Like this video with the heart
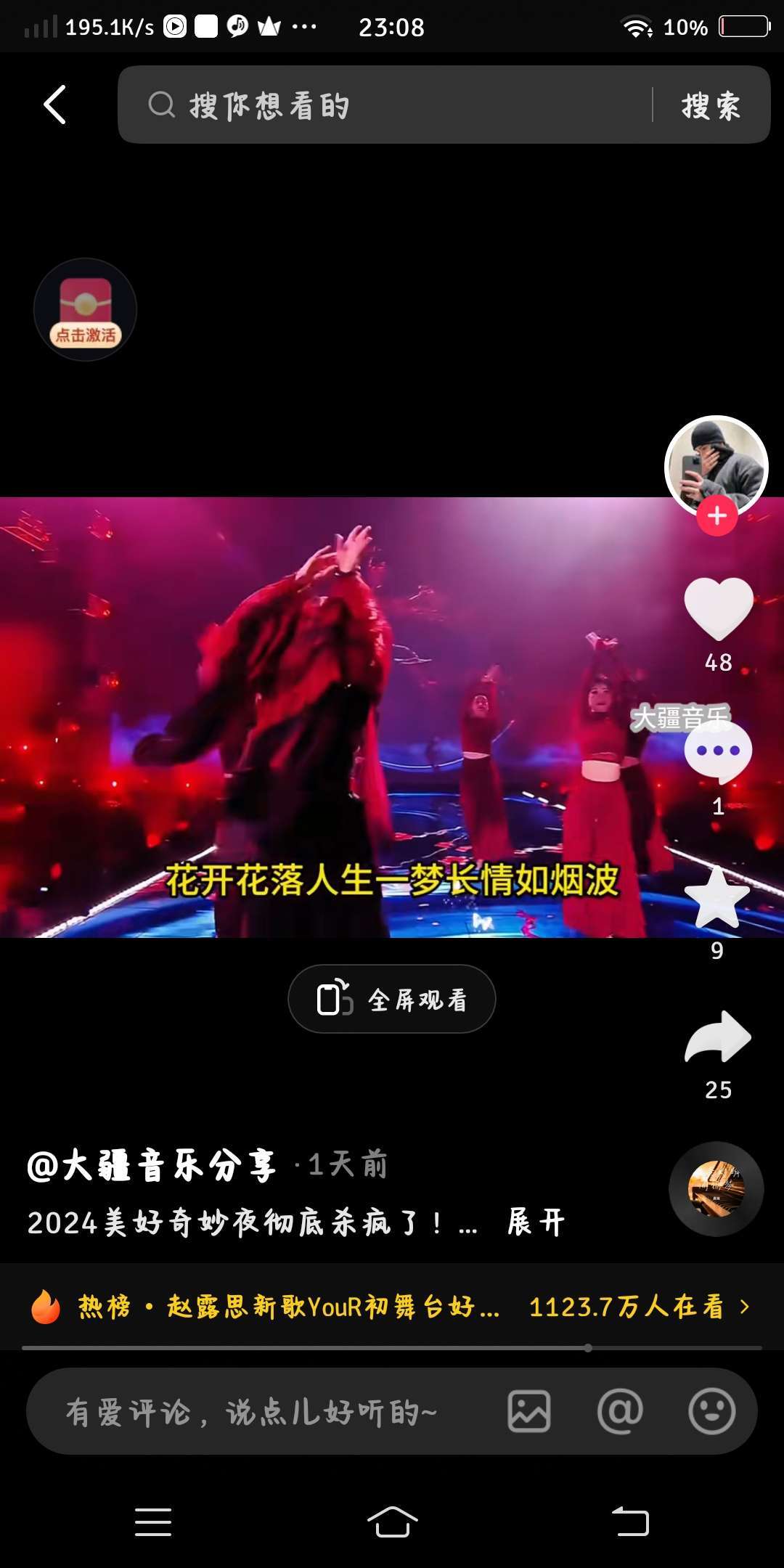This screenshot has height=1568, width=784. click(718, 608)
